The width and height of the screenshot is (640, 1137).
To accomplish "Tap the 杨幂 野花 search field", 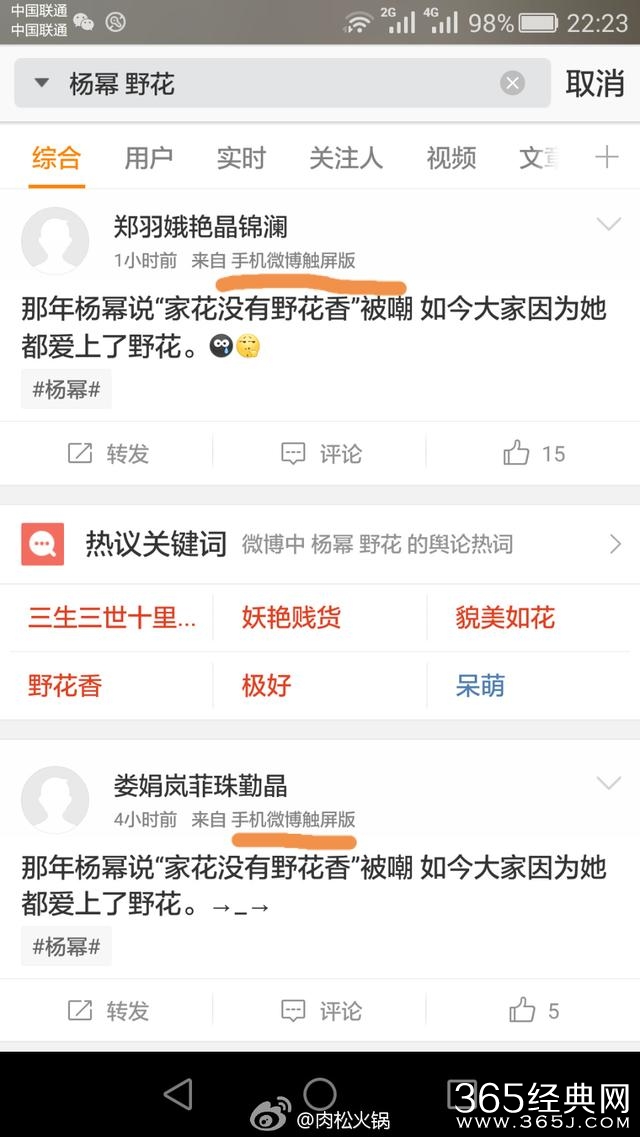I will (280, 84).
